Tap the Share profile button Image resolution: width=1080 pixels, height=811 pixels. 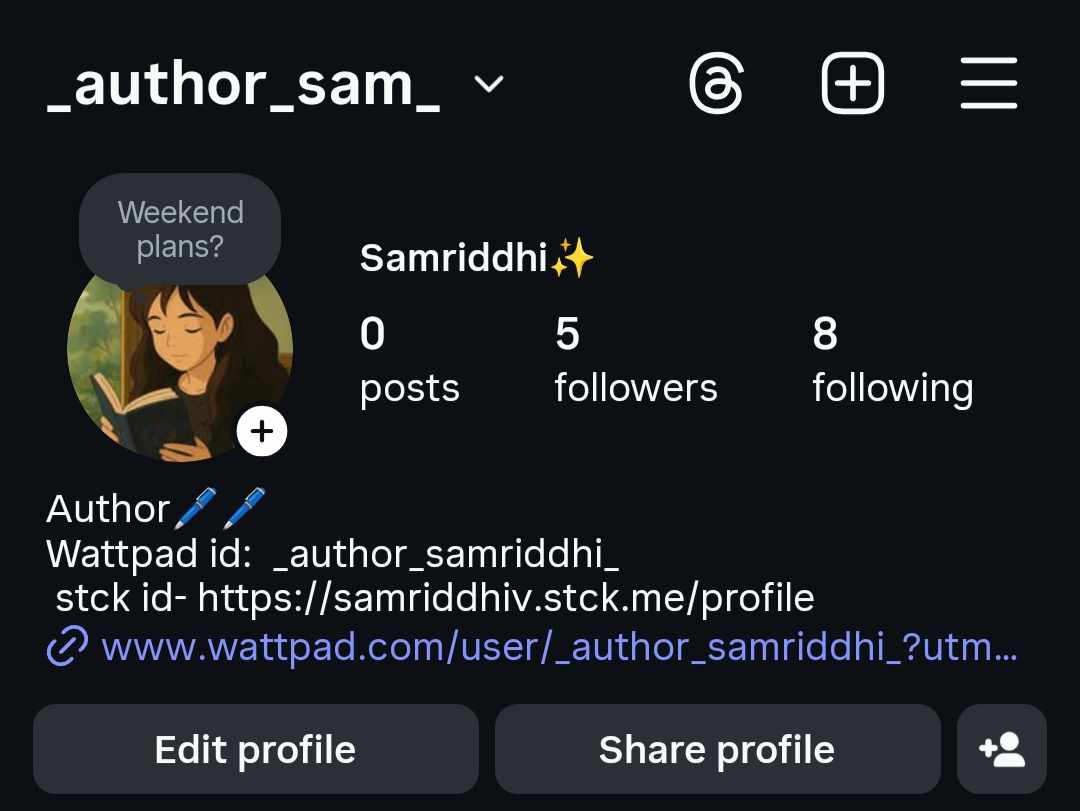click(717, 749)
